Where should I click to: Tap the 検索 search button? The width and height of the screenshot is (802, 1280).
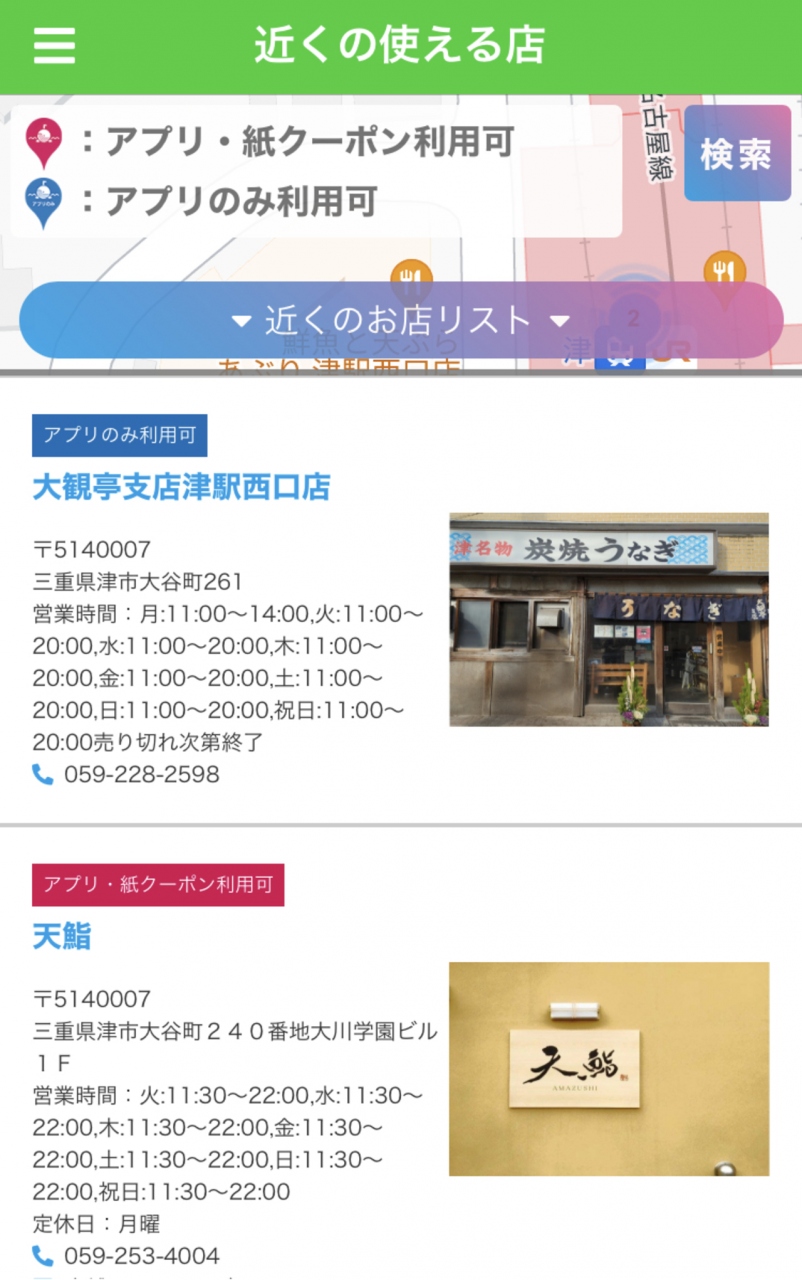click(x=736, y=154)
